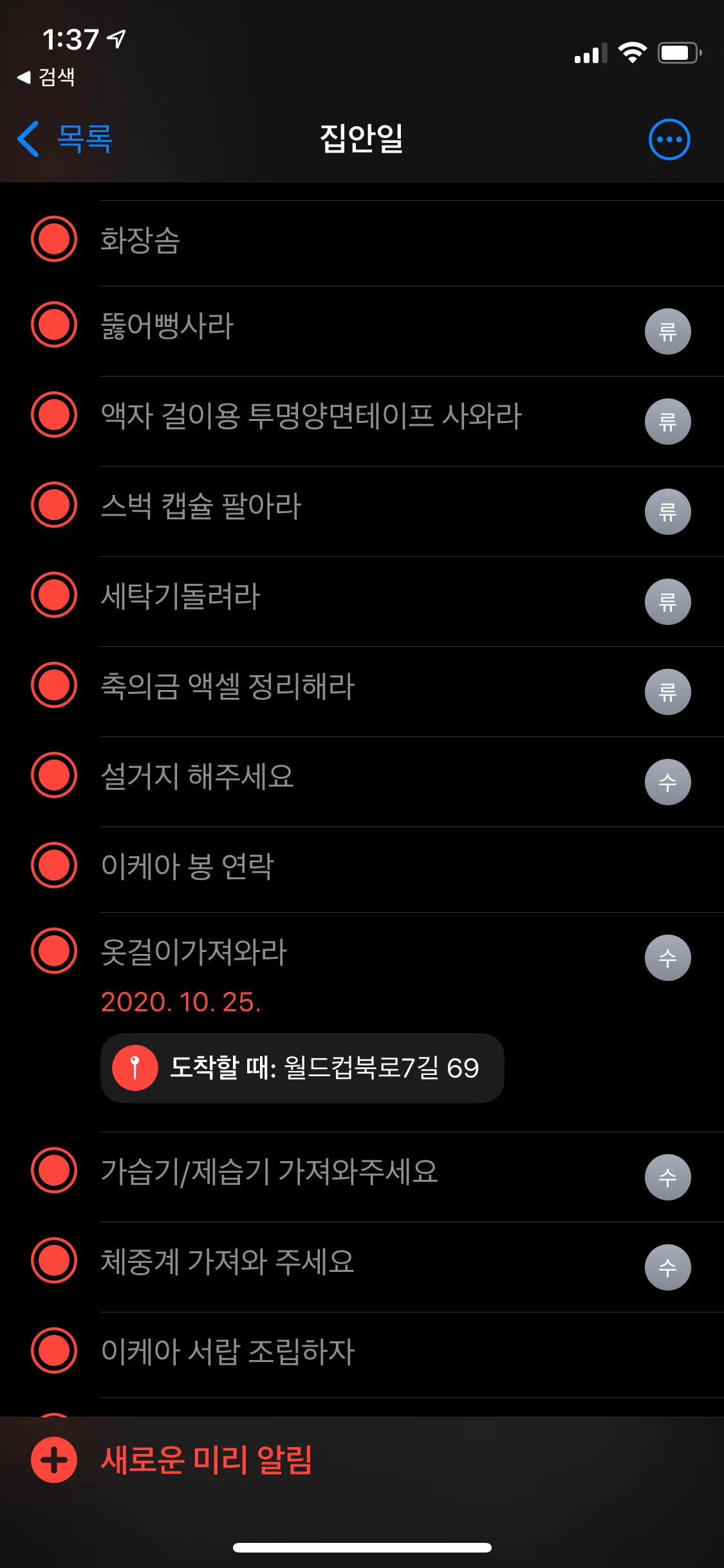Check off 이케아 서랍 조립하자
The height and width of the screenshot is (1568, 724).
click(x=54, y=1350)
